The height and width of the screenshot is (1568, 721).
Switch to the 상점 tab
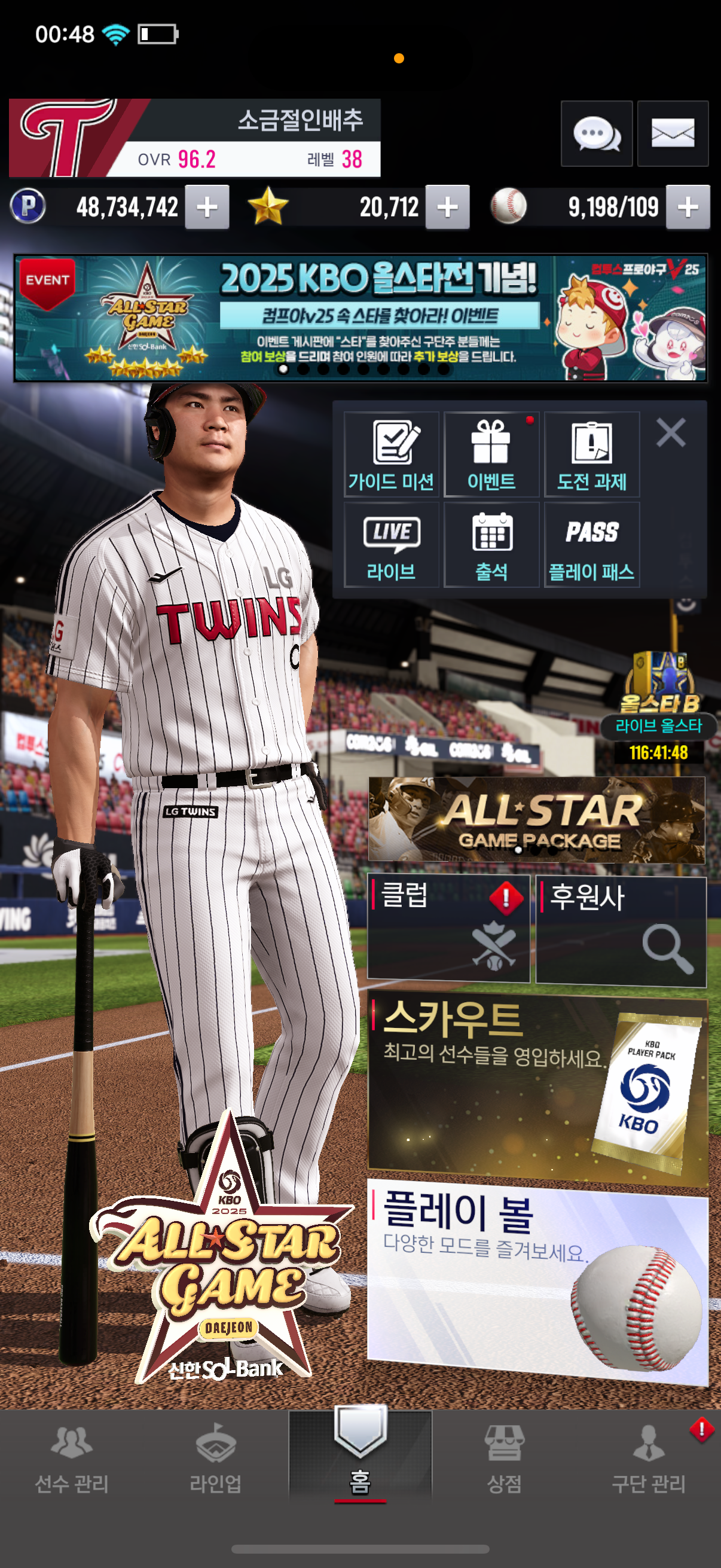[x=504, y=1458]
